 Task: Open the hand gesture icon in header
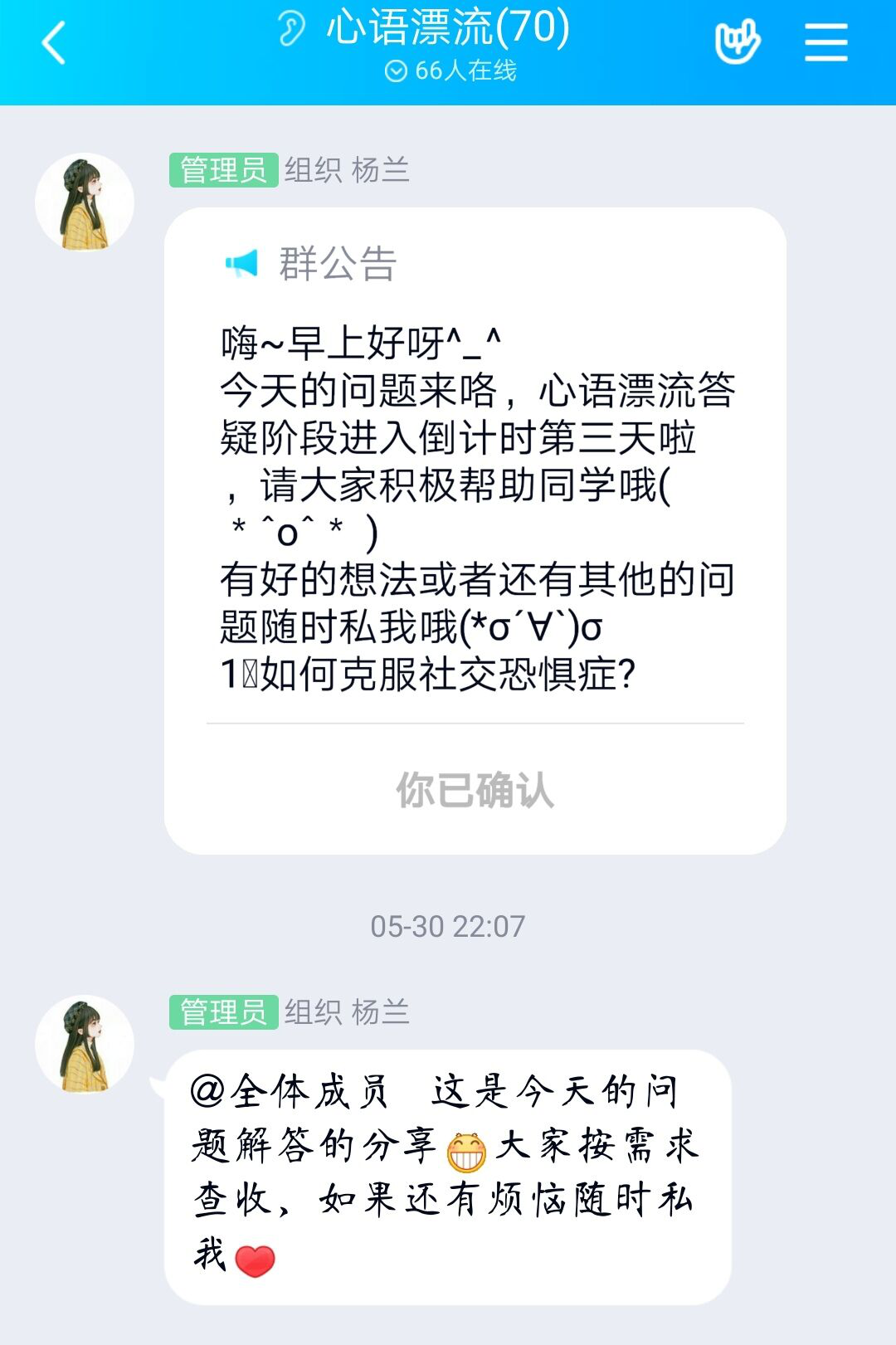(x=737, y=43)
